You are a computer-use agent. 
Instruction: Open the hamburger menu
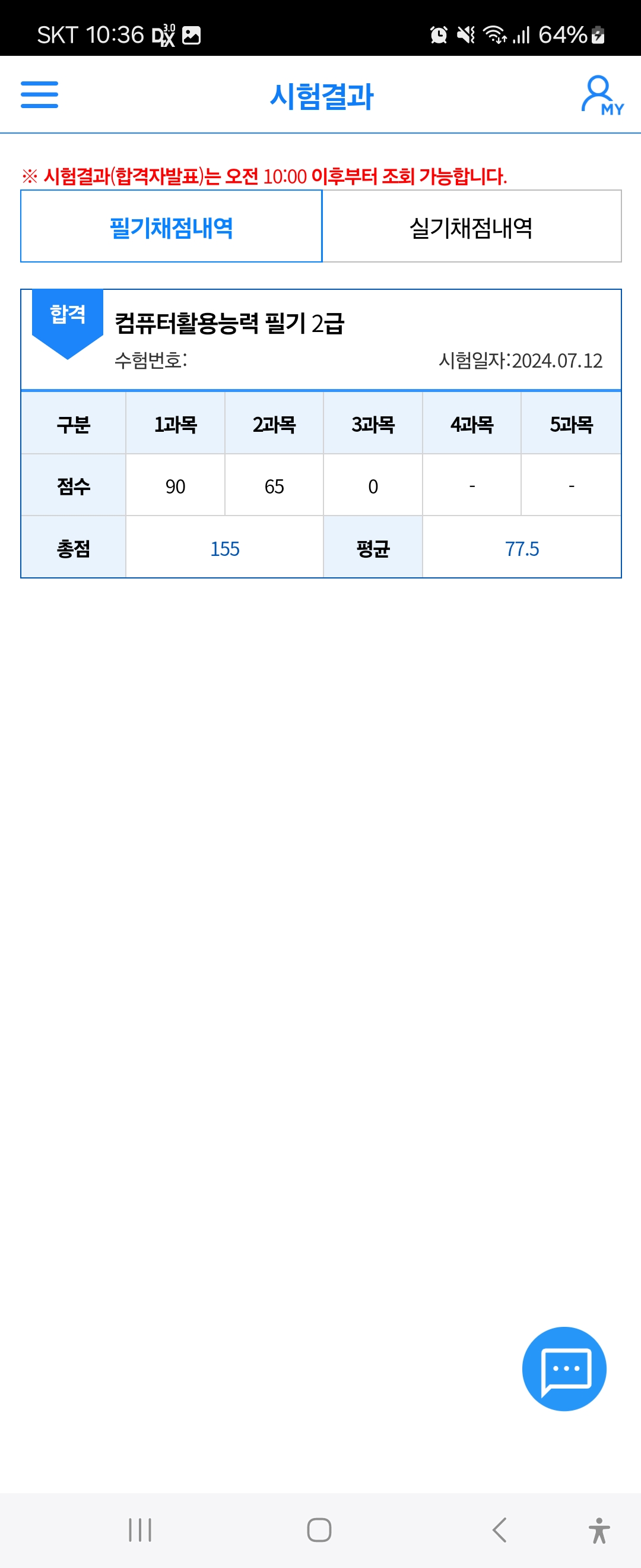coord(40,95)
